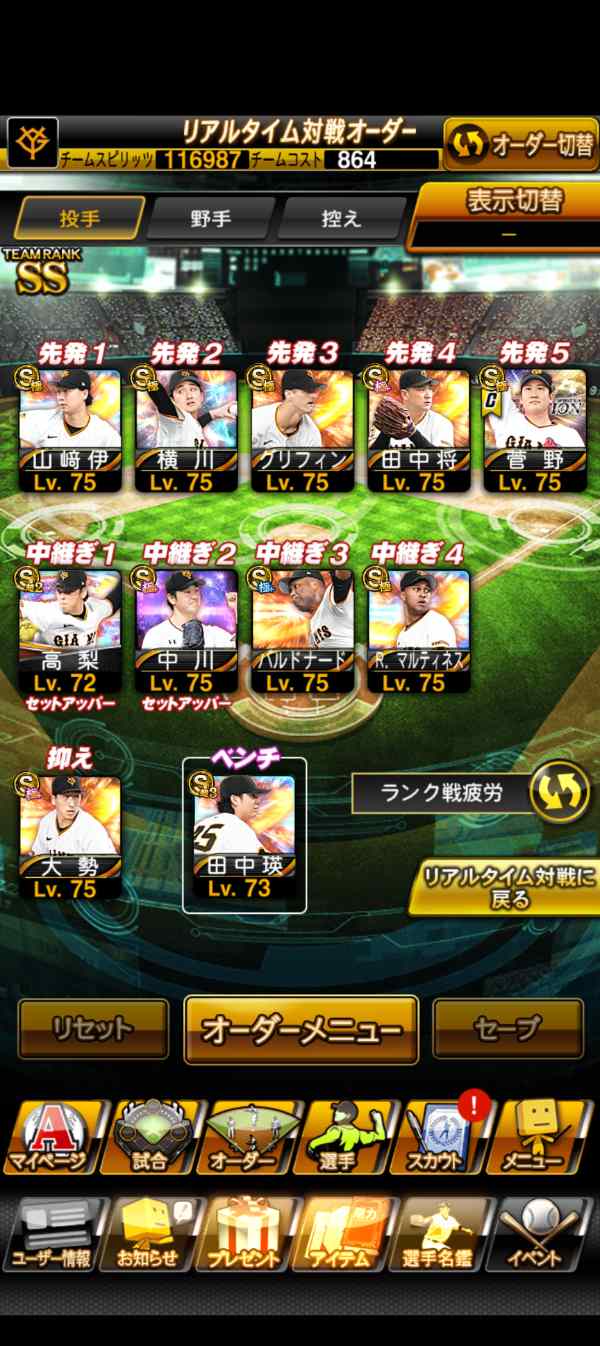600x1346 pixels.
Task: Open the 試合 section
Action: point(148,1137)
